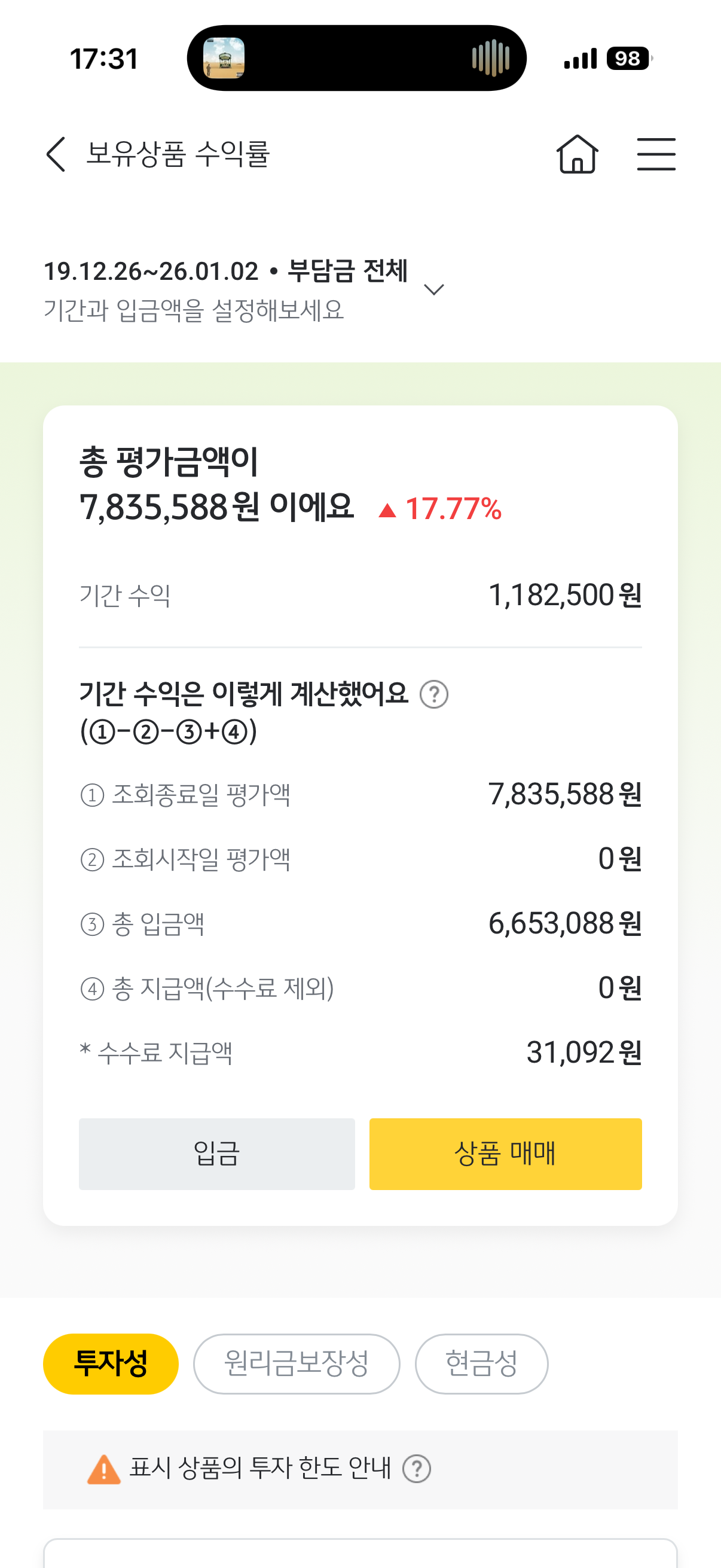Select the 투자성 filter chip
721x1568 pixels.
110,1363
